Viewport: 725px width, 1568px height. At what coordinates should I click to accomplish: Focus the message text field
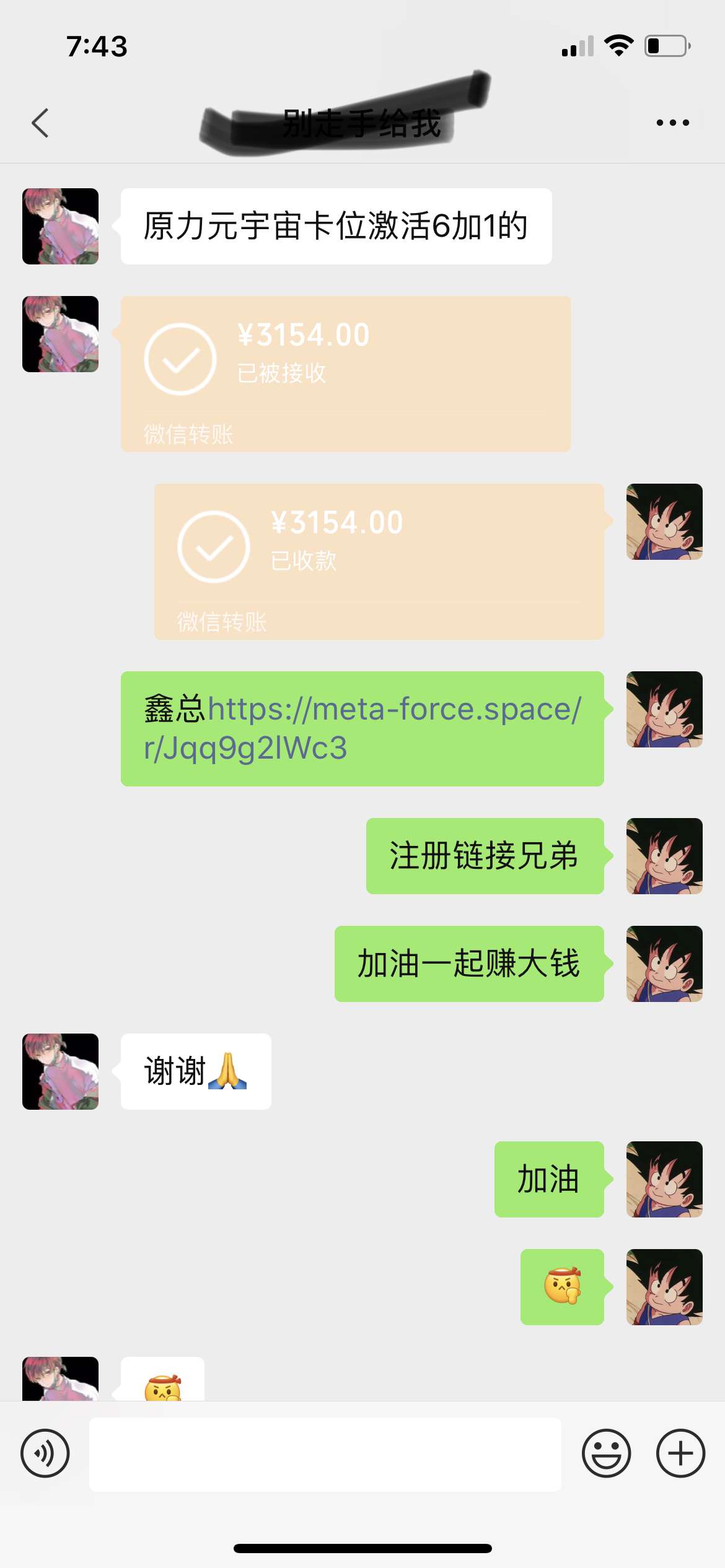pos(325,1453)
